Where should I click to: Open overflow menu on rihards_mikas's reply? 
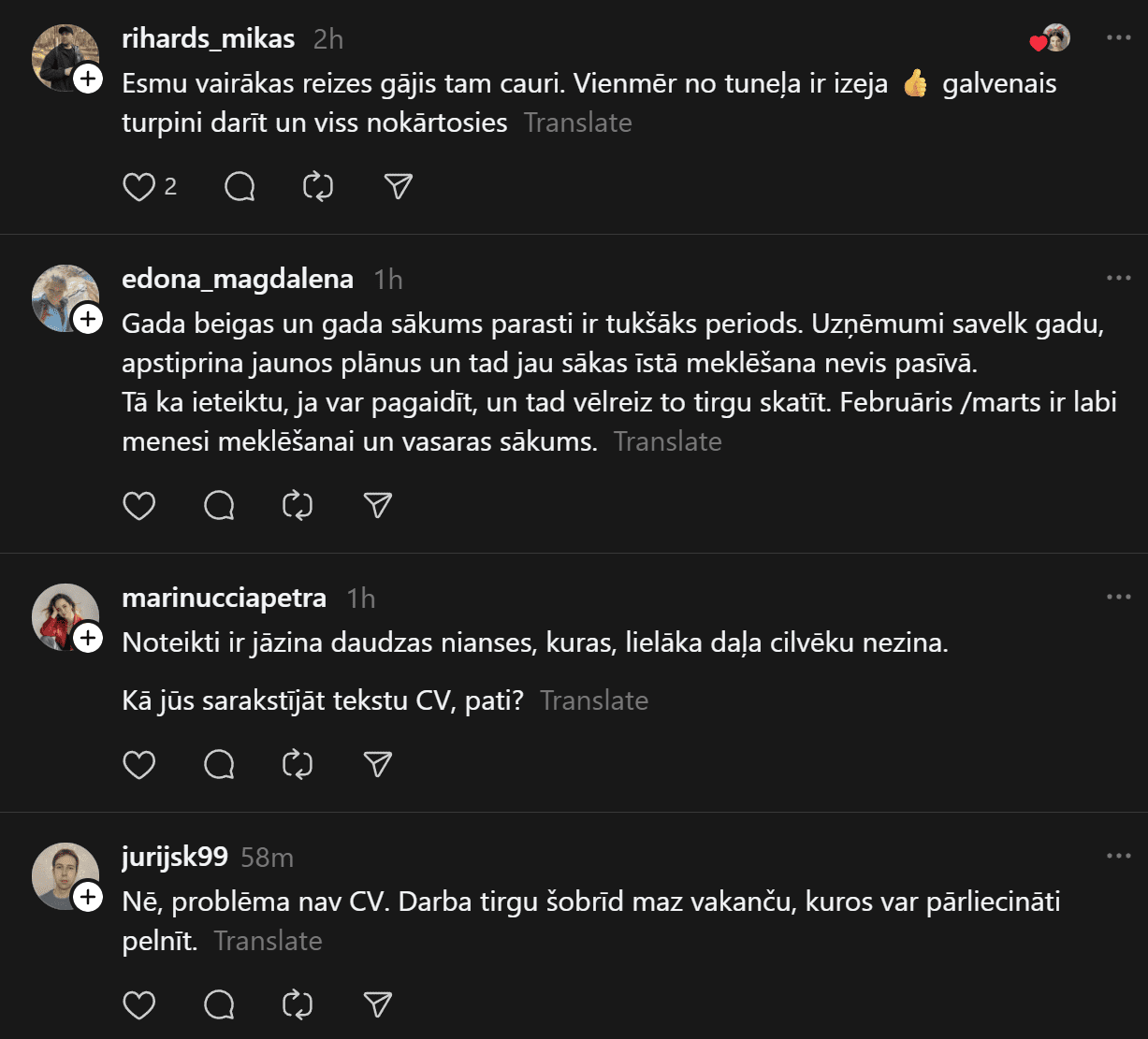1118,38
